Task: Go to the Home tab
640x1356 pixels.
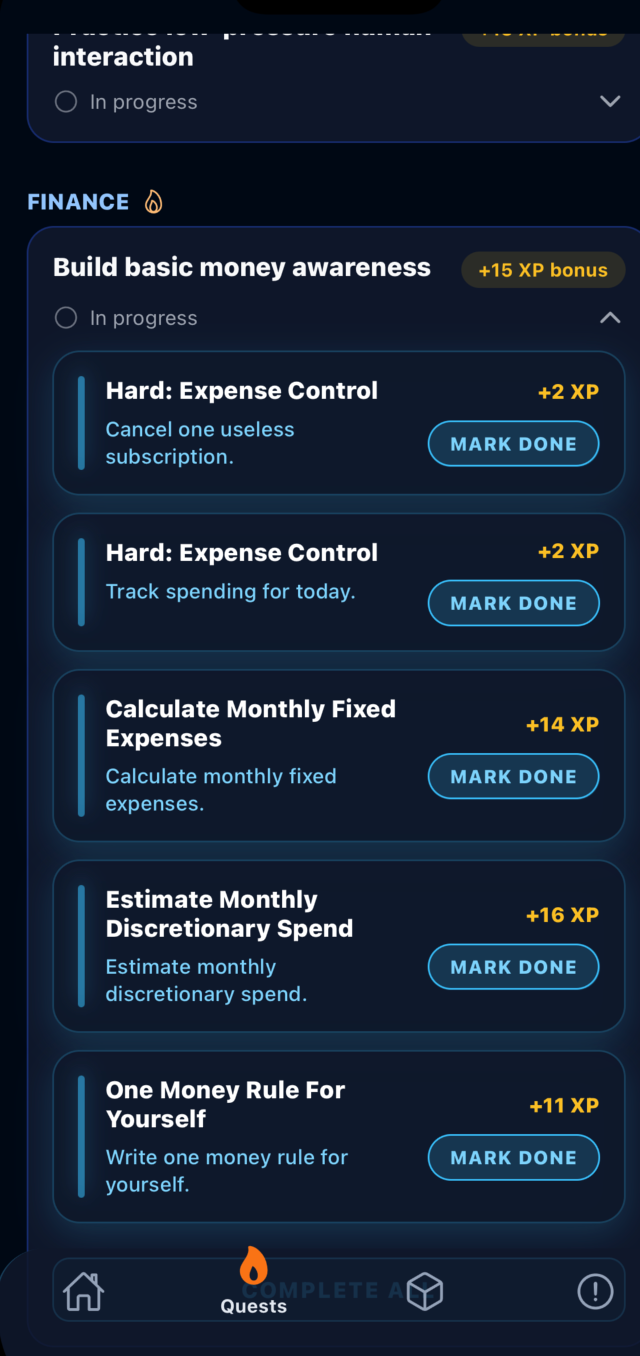Action: point(83,1291)
